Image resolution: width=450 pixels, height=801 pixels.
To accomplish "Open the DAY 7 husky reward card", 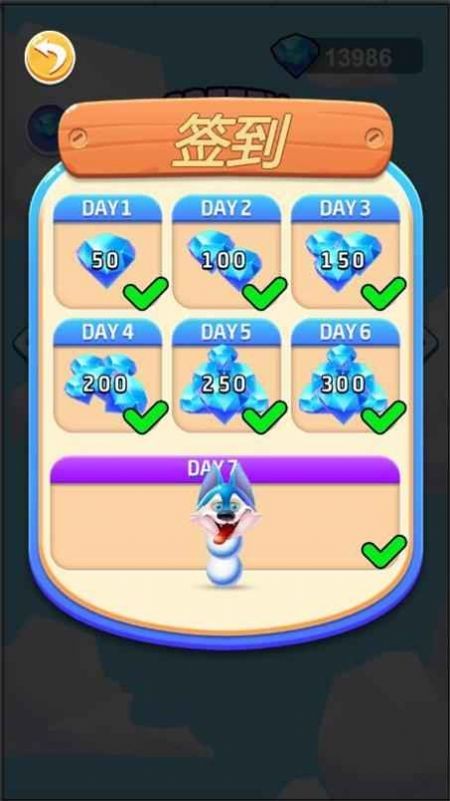I will 225,513.
